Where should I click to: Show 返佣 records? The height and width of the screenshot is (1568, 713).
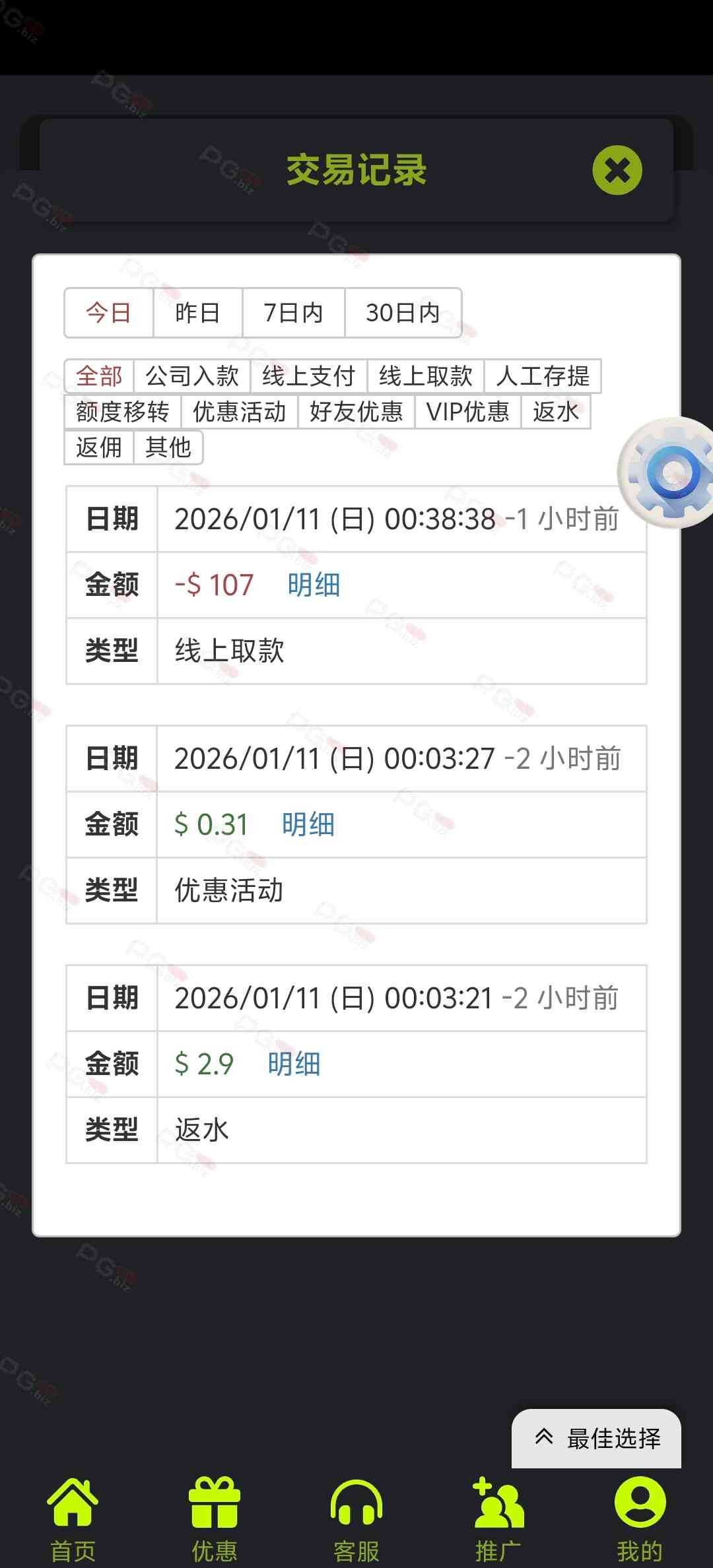[x=98, y=447]
